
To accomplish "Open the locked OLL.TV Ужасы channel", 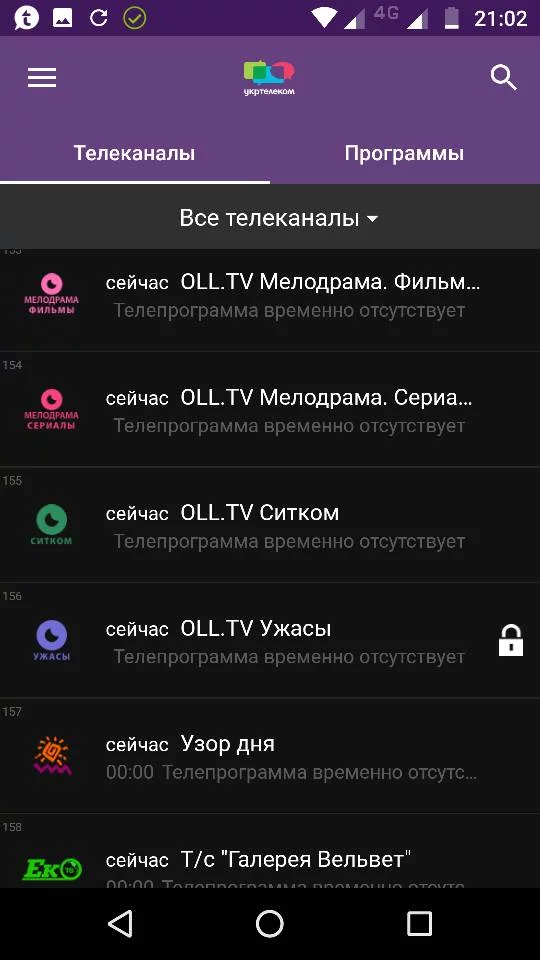I will pos(270,640).
